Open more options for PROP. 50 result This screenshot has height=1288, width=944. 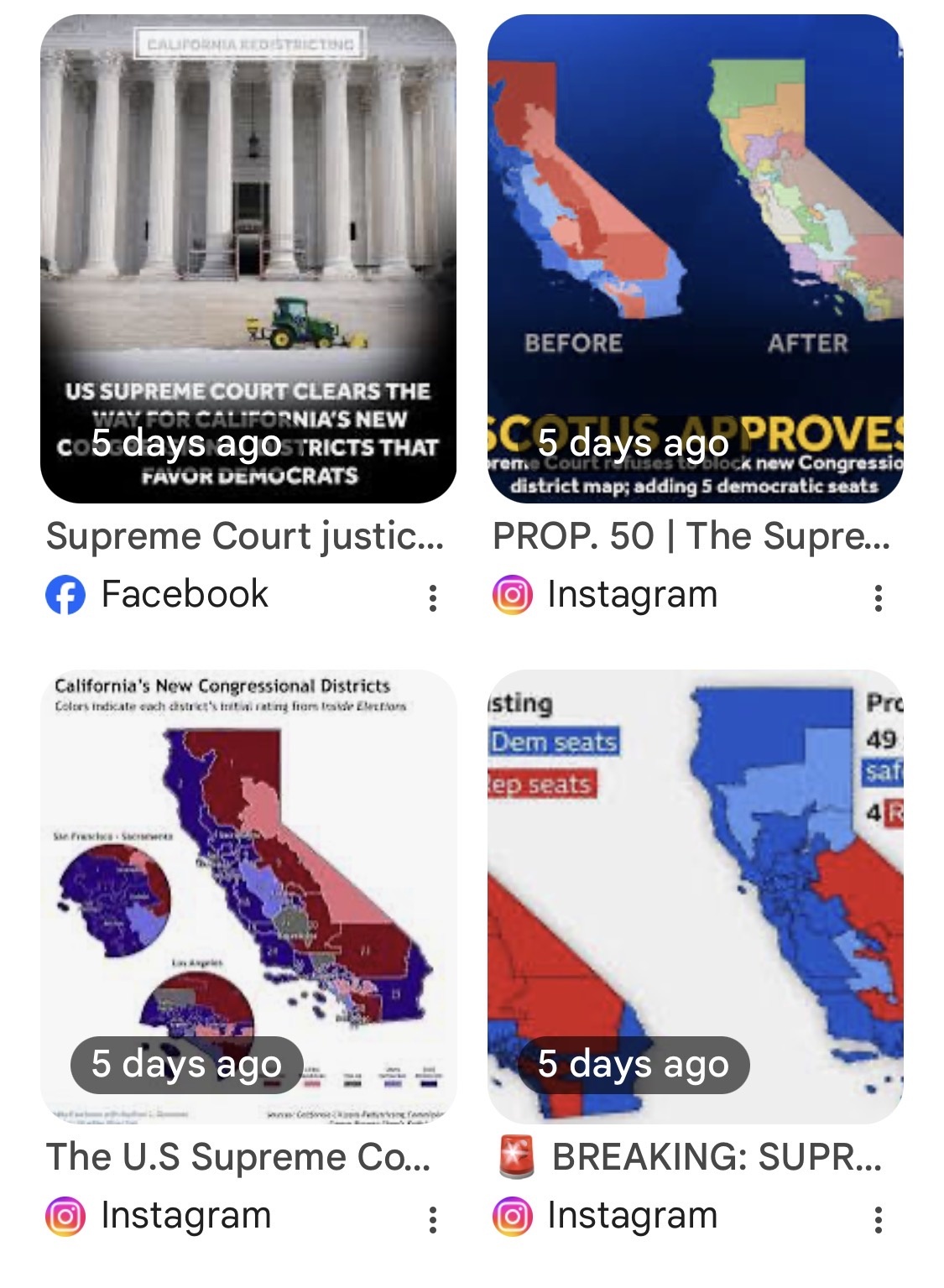click(x=878, y=597)
